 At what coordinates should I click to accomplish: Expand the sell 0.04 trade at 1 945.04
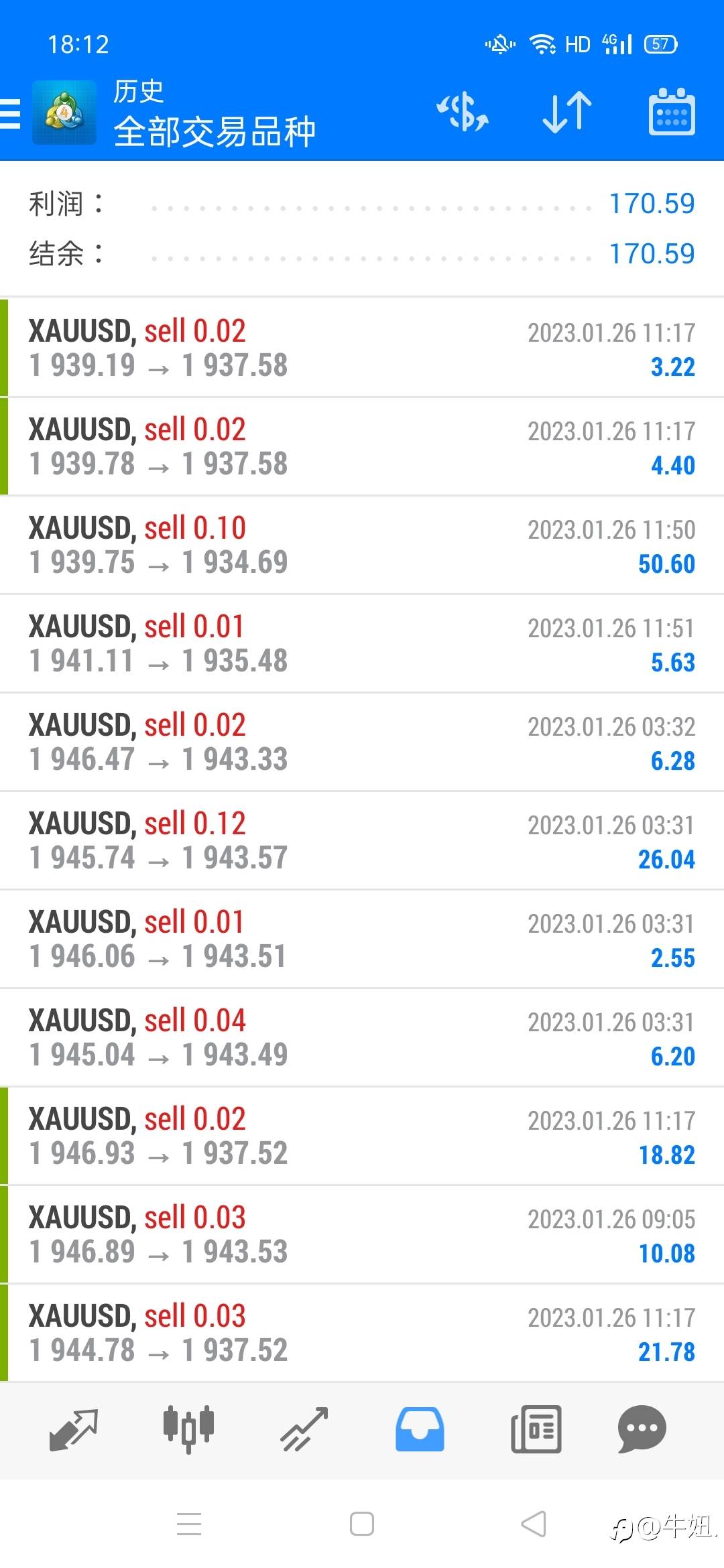362,1037
